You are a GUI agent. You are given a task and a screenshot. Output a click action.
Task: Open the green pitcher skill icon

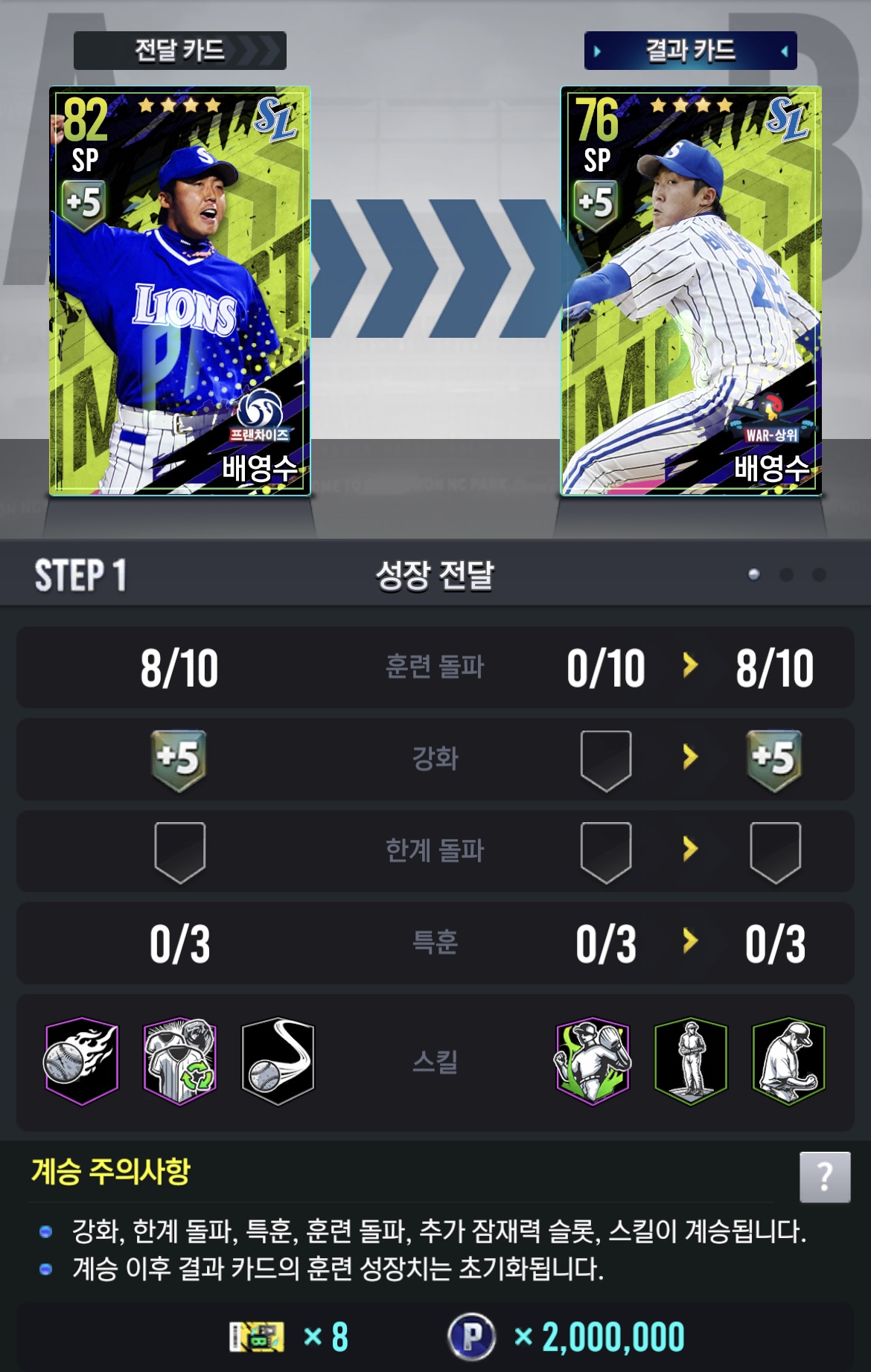[x=593, y=1061]
